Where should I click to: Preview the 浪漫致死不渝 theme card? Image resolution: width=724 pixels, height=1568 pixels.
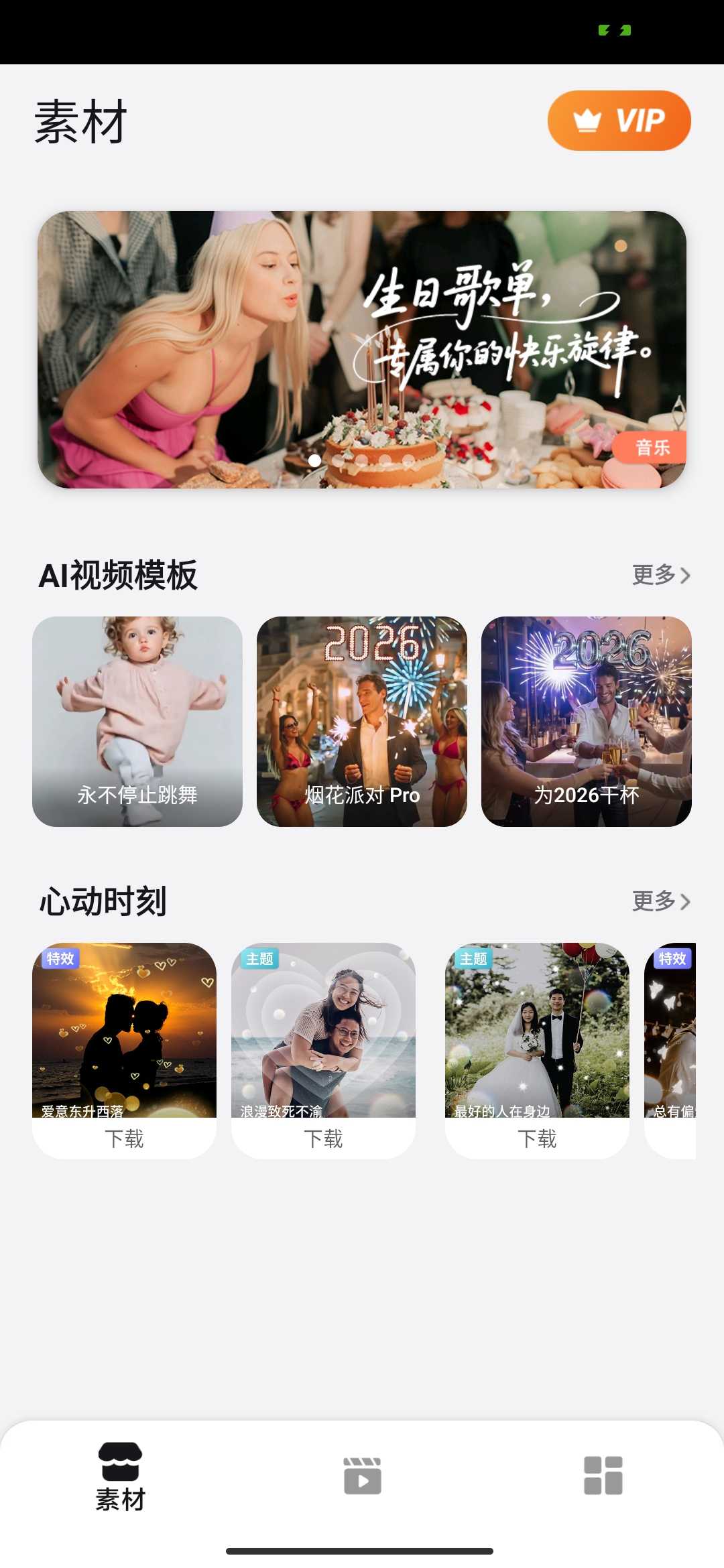coord(323,1030)
